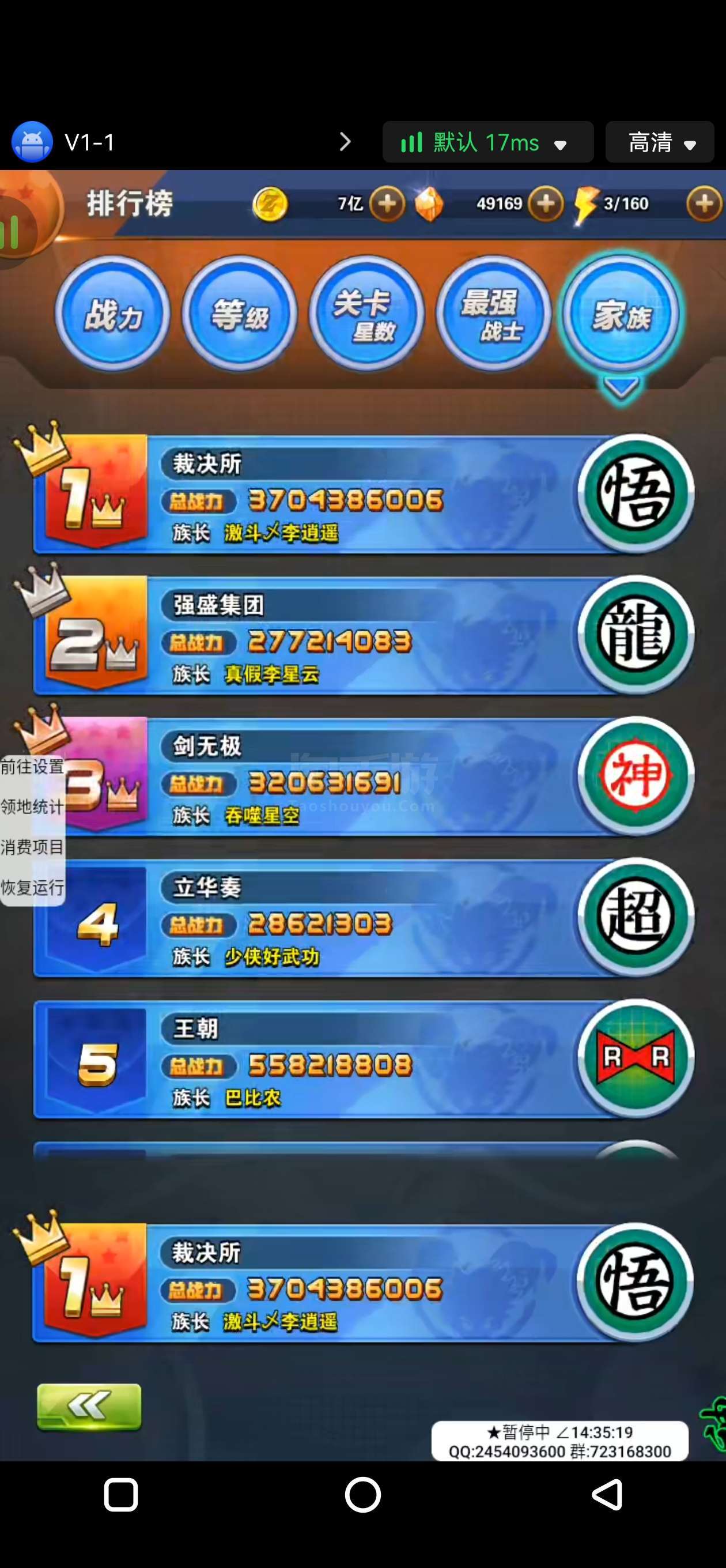726x1568 pixels.
Task: Go back with the green double-arrow button
Action: click(x=89, y=1406)
